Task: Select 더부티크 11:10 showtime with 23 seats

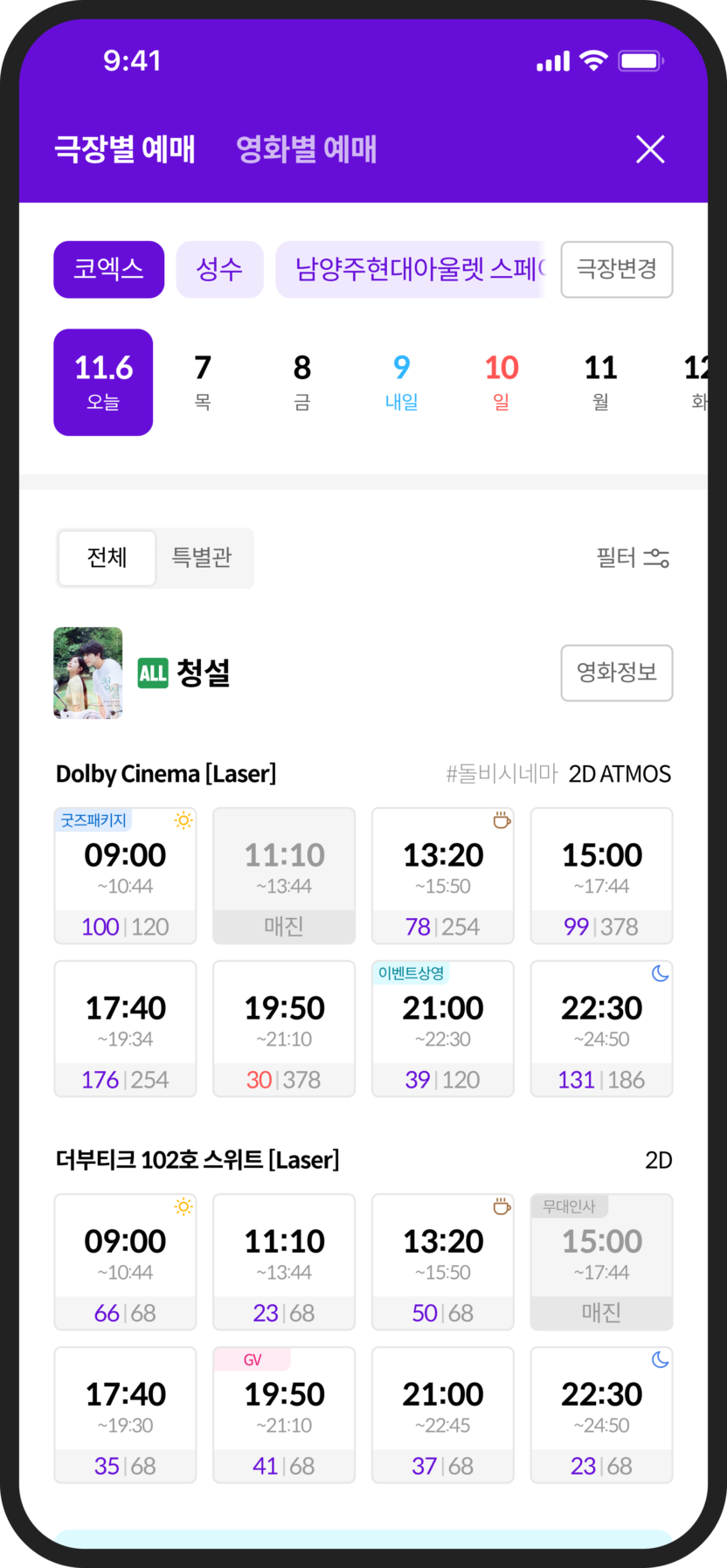Action: 285,1261
